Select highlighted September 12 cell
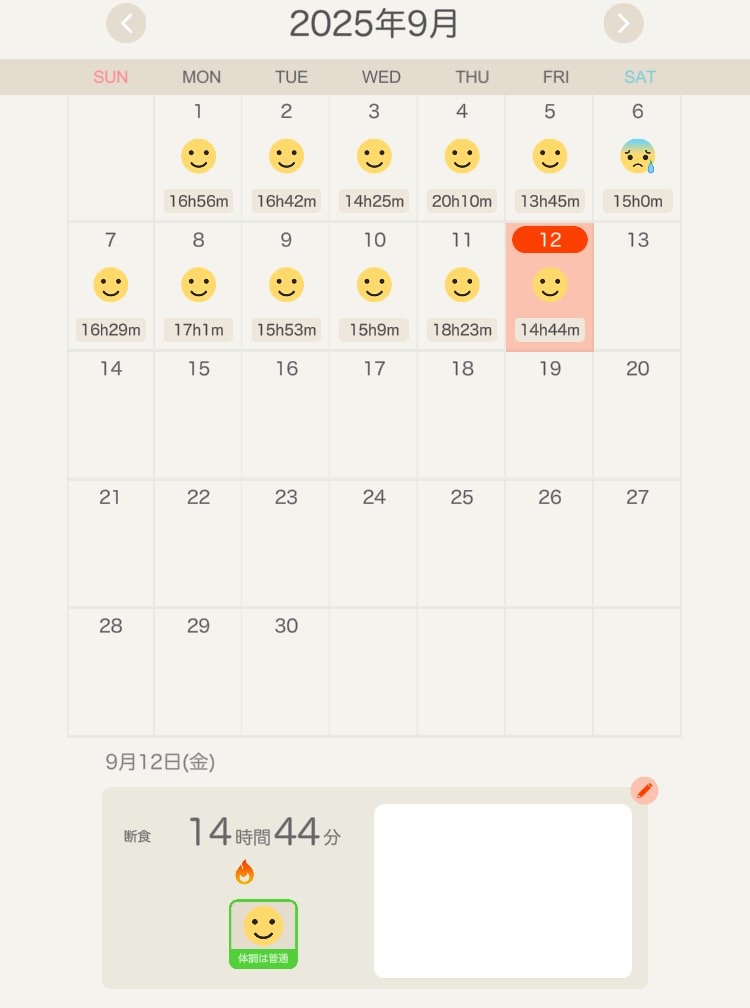 click(549, 286)
